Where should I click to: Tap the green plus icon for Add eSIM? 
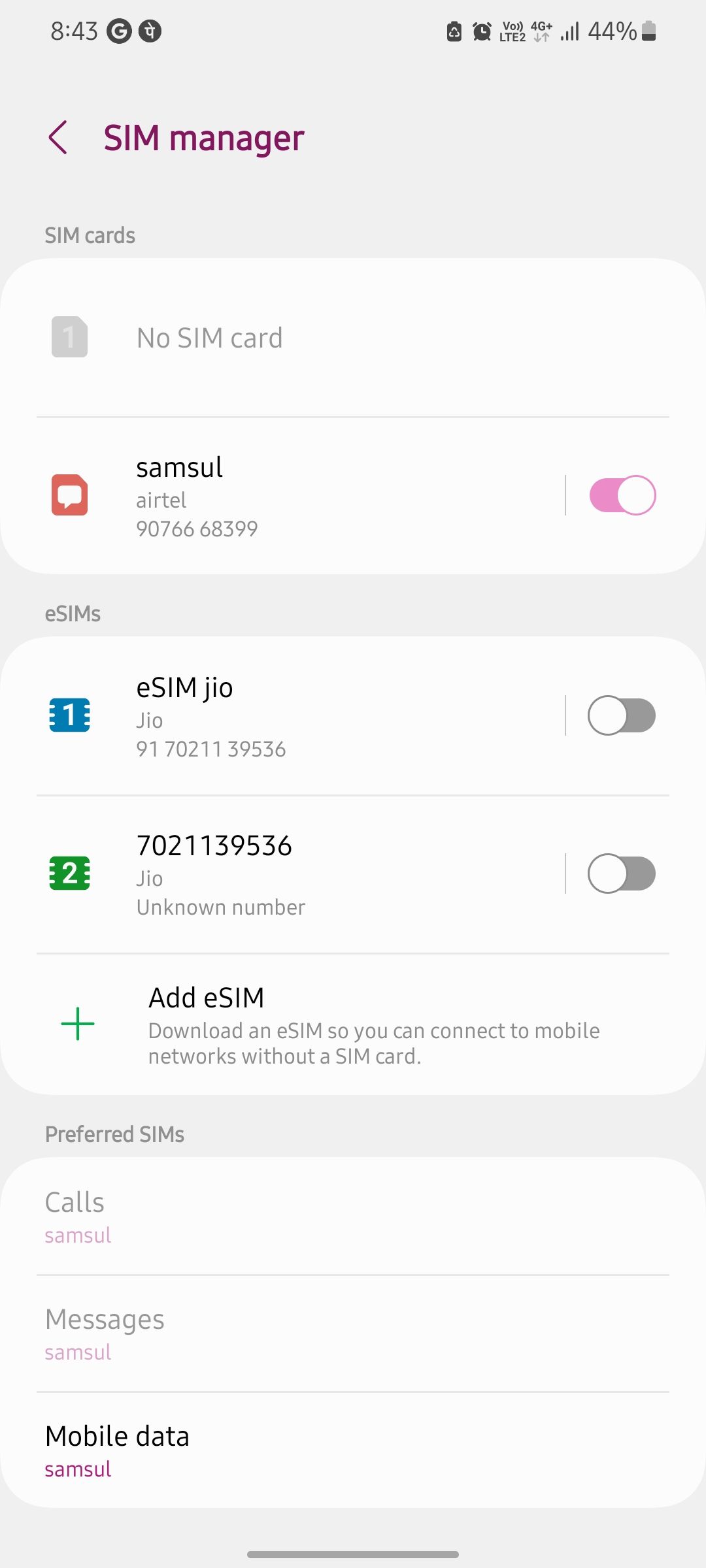click(78, 1023)
